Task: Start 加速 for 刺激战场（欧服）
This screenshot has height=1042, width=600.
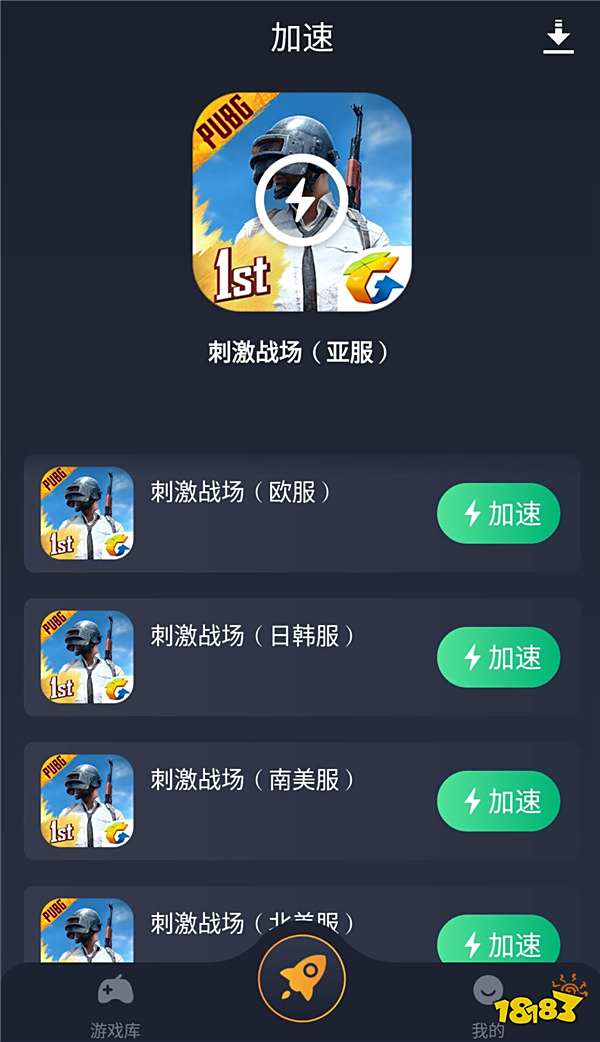Action: 498,513
